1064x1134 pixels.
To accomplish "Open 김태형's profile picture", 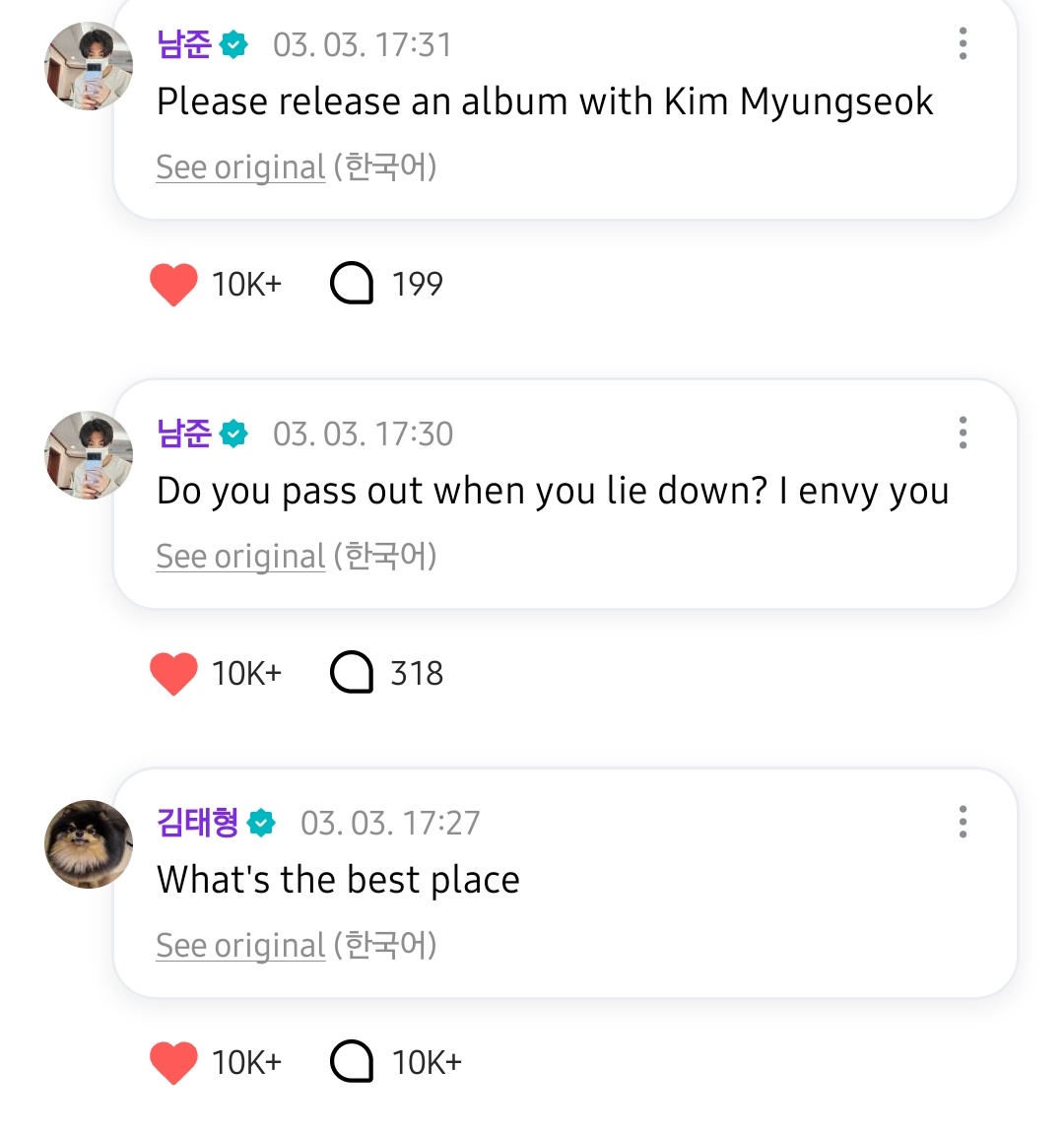I will coord(89,844).
